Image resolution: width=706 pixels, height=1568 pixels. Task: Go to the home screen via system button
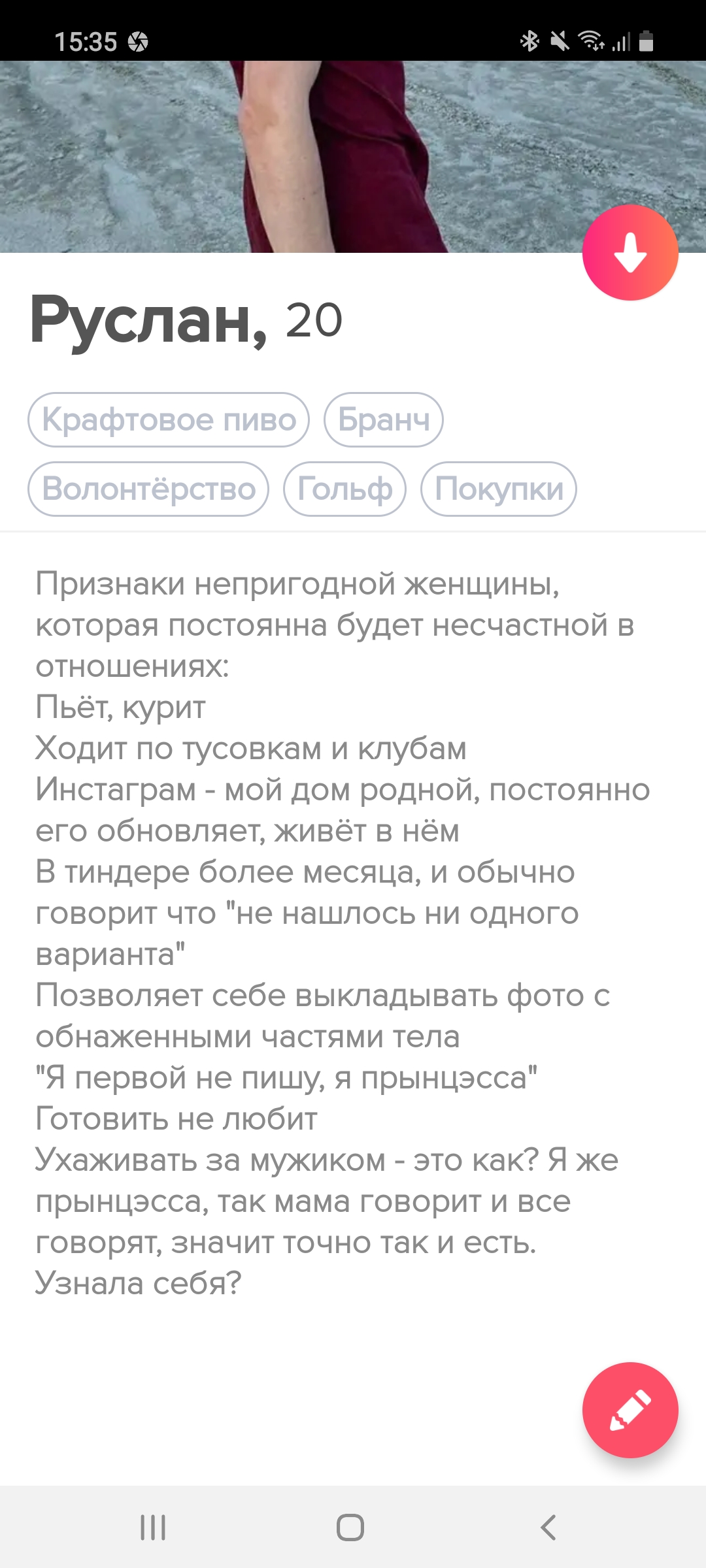[x=350, y=1527]
